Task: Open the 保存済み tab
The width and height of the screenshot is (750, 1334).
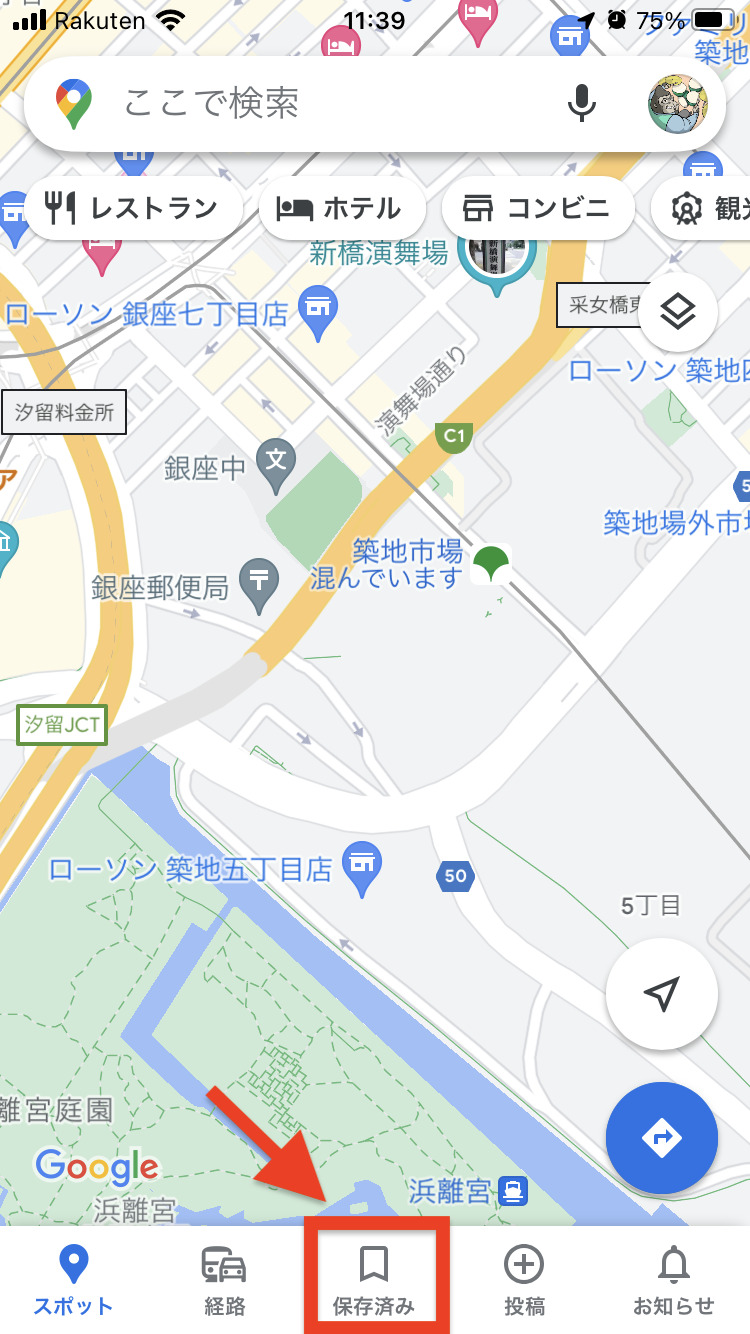Action: tap(374, 1280)
